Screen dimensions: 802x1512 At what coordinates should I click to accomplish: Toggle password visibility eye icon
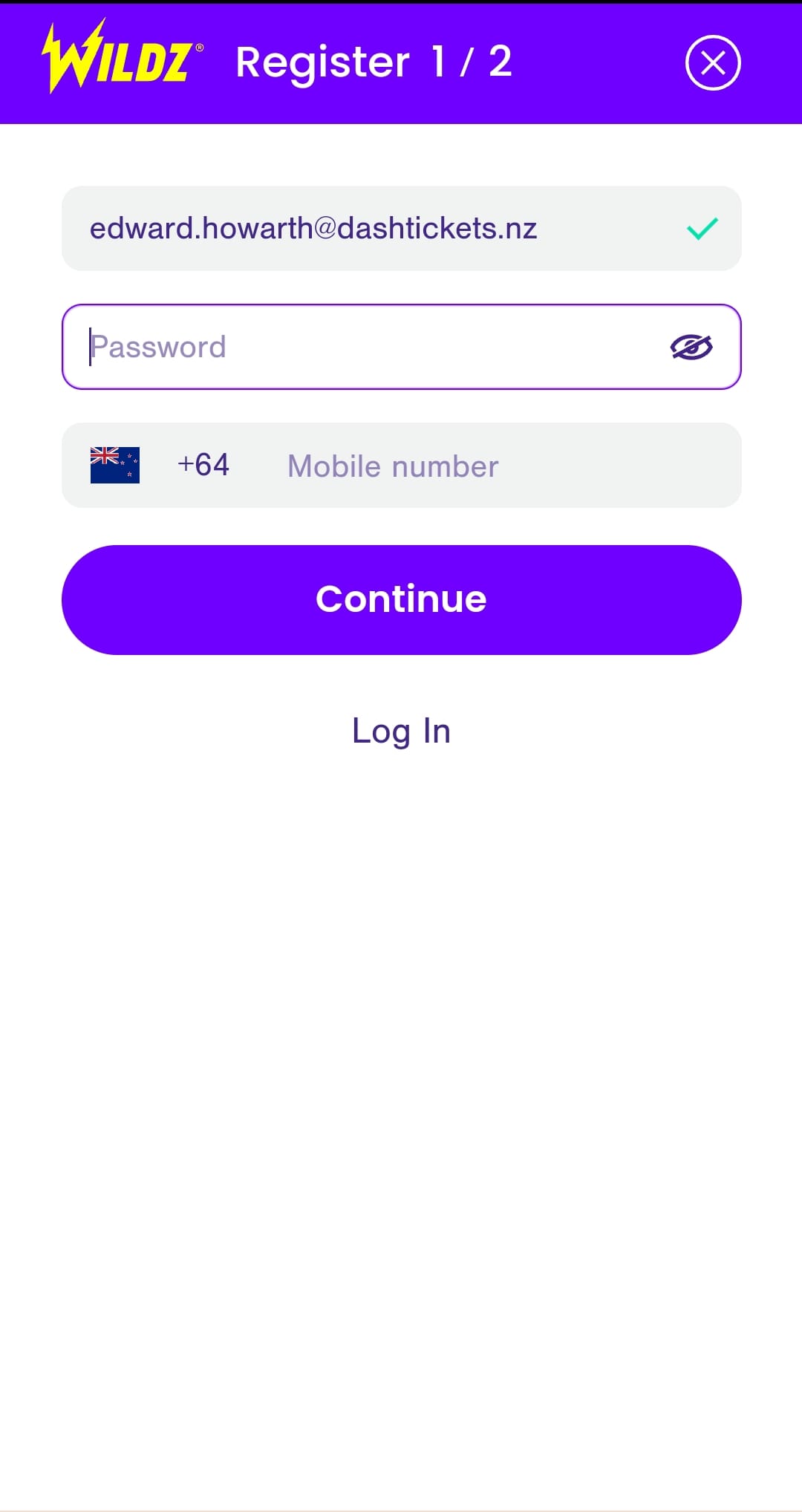pos(691,347)
